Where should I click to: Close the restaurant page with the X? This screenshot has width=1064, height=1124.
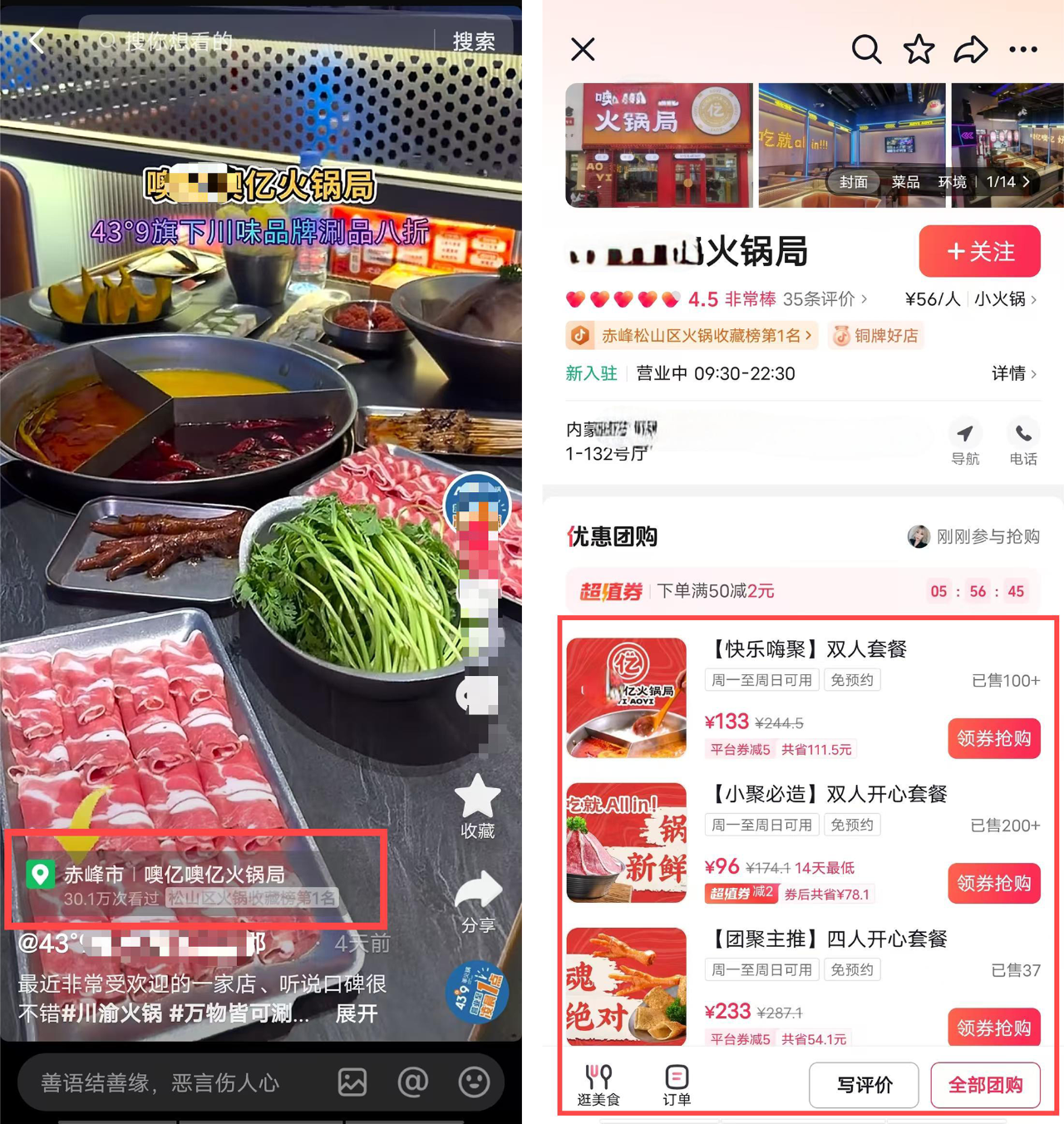[583, 50]
